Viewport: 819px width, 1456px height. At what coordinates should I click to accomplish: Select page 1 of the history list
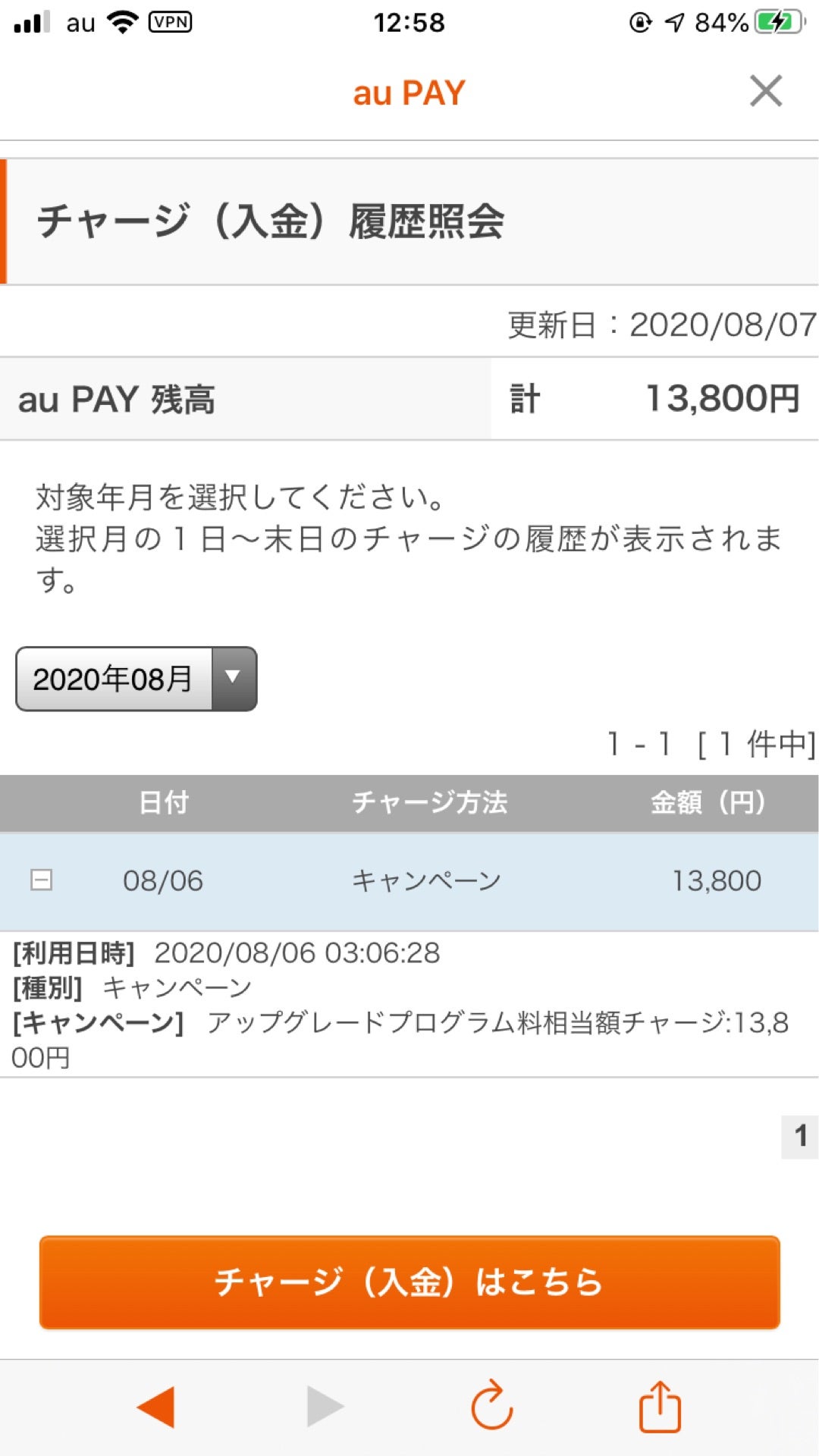click(800, 1136)
